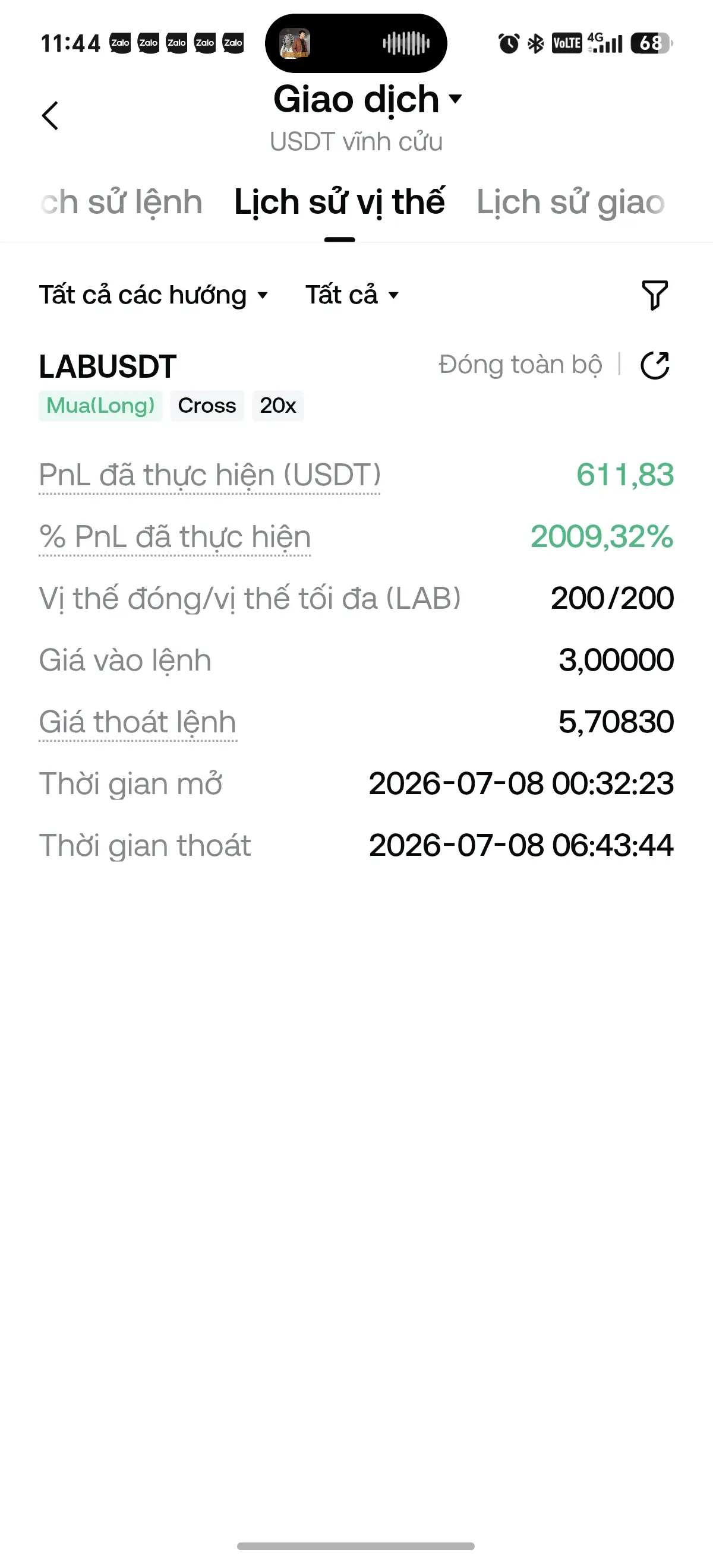Screen dimensions: 713x1568
Task: Show info for % PnL đã thực hiện
Action: 175,537
